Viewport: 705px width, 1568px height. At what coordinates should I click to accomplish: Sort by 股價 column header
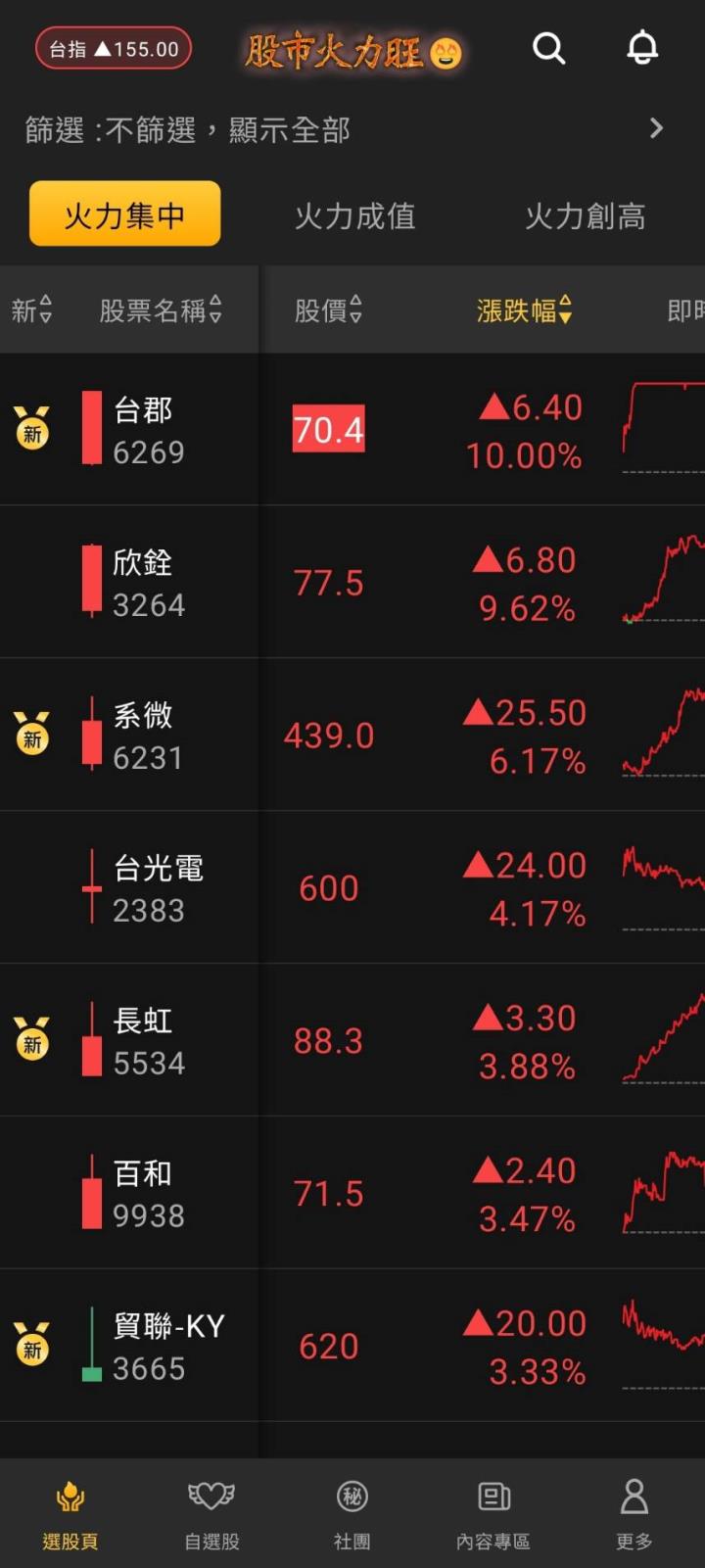tap(328, 310)
